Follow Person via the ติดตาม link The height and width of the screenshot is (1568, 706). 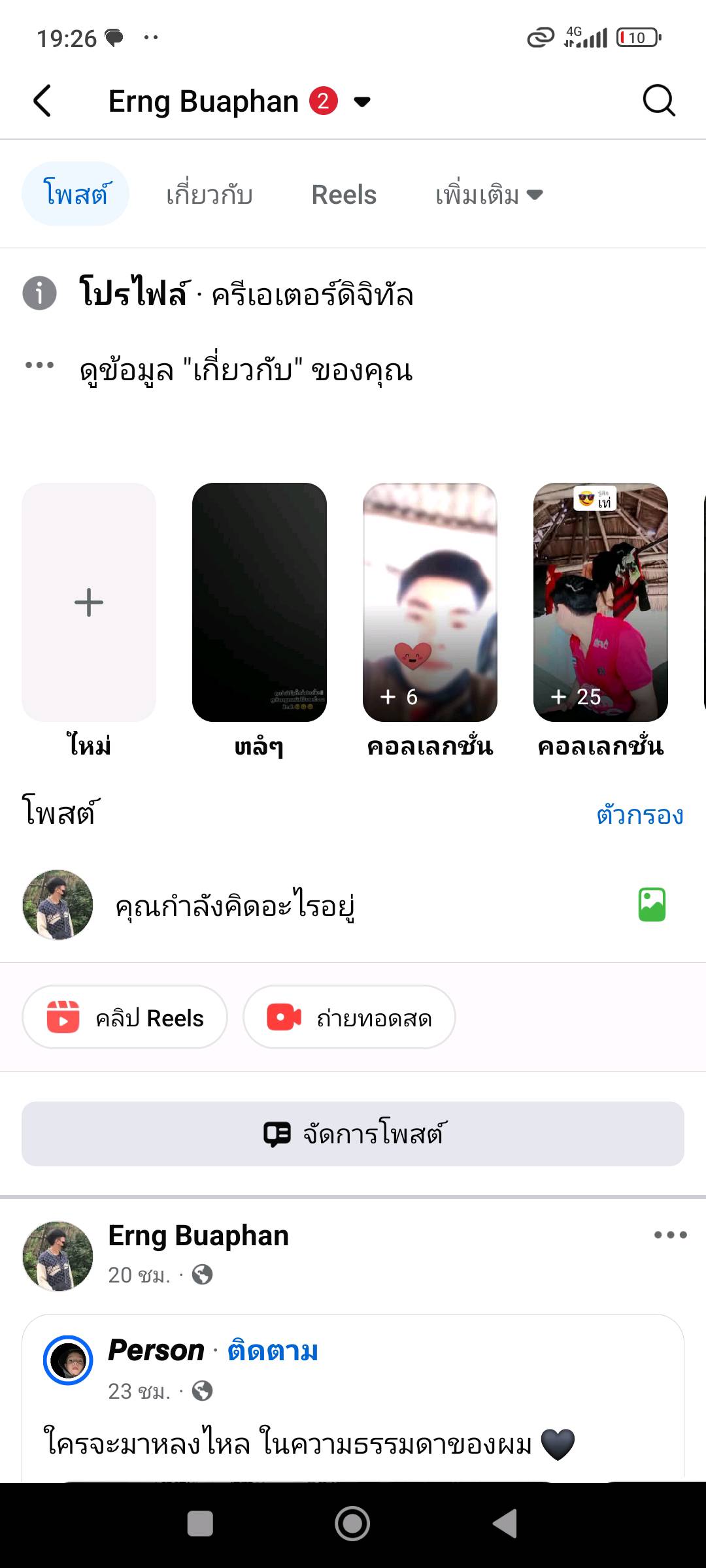273,1351
